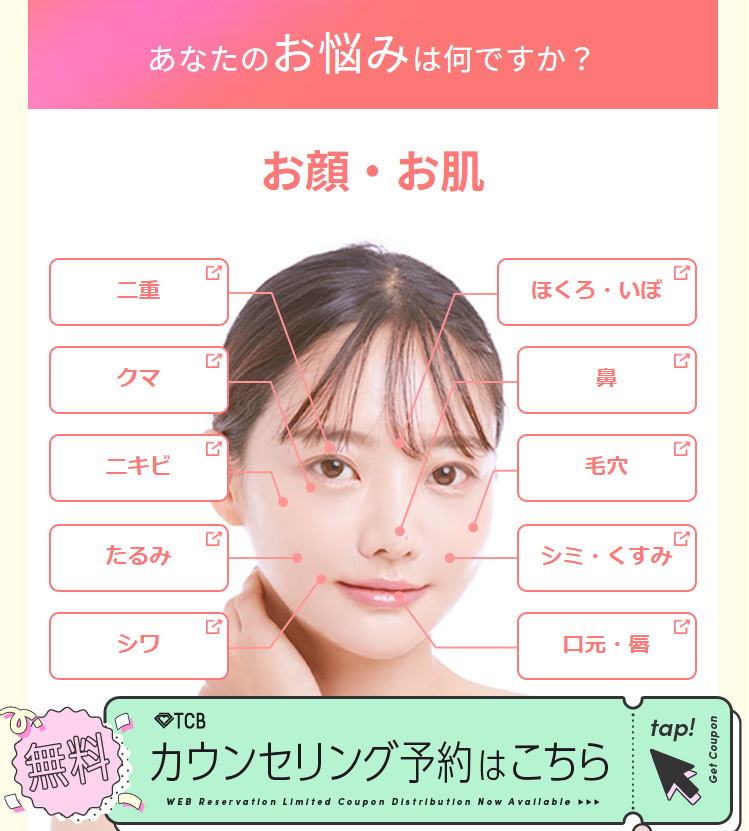This screenshot has height=831, width=749.
Task: Open the ニキビ treatment link
Action: (x=139, y=467)
